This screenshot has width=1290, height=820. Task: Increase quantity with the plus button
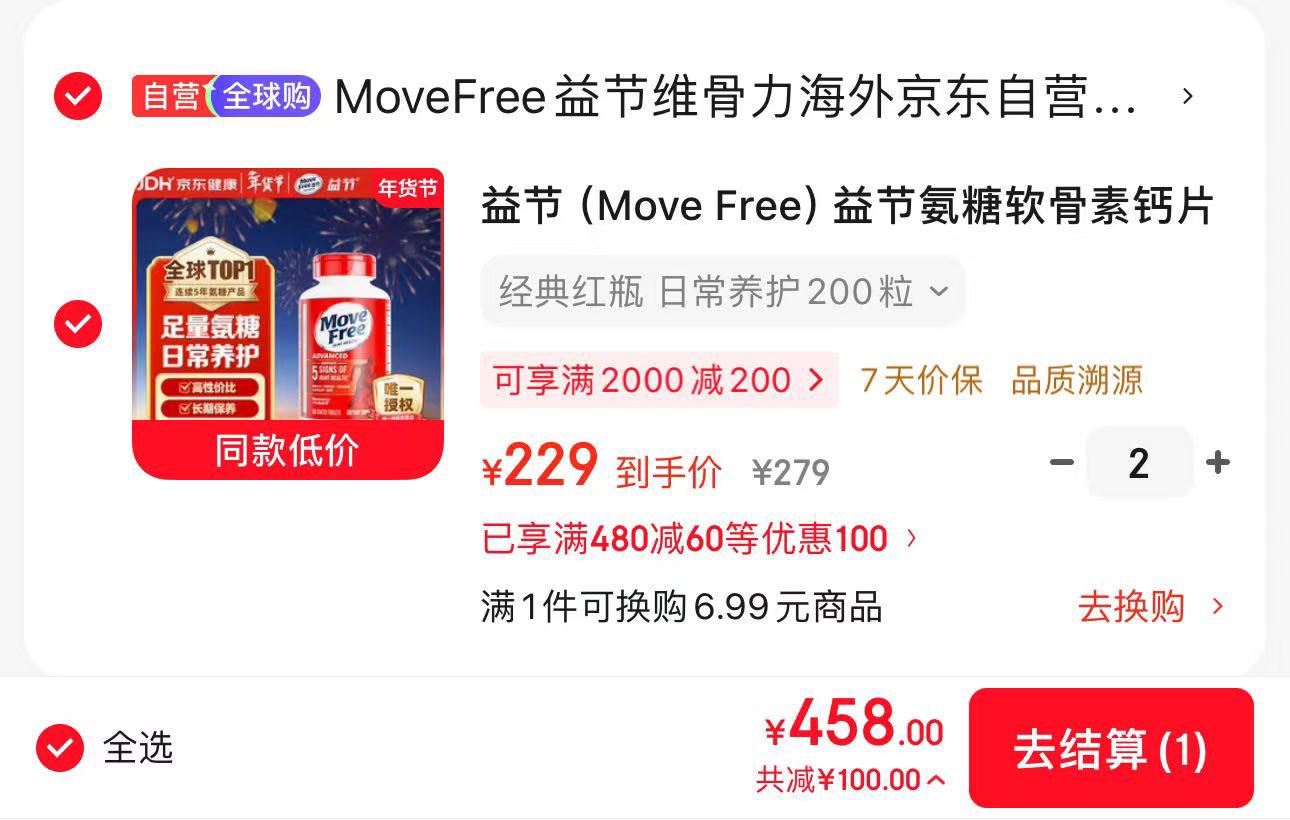[x=1217, y=462]
